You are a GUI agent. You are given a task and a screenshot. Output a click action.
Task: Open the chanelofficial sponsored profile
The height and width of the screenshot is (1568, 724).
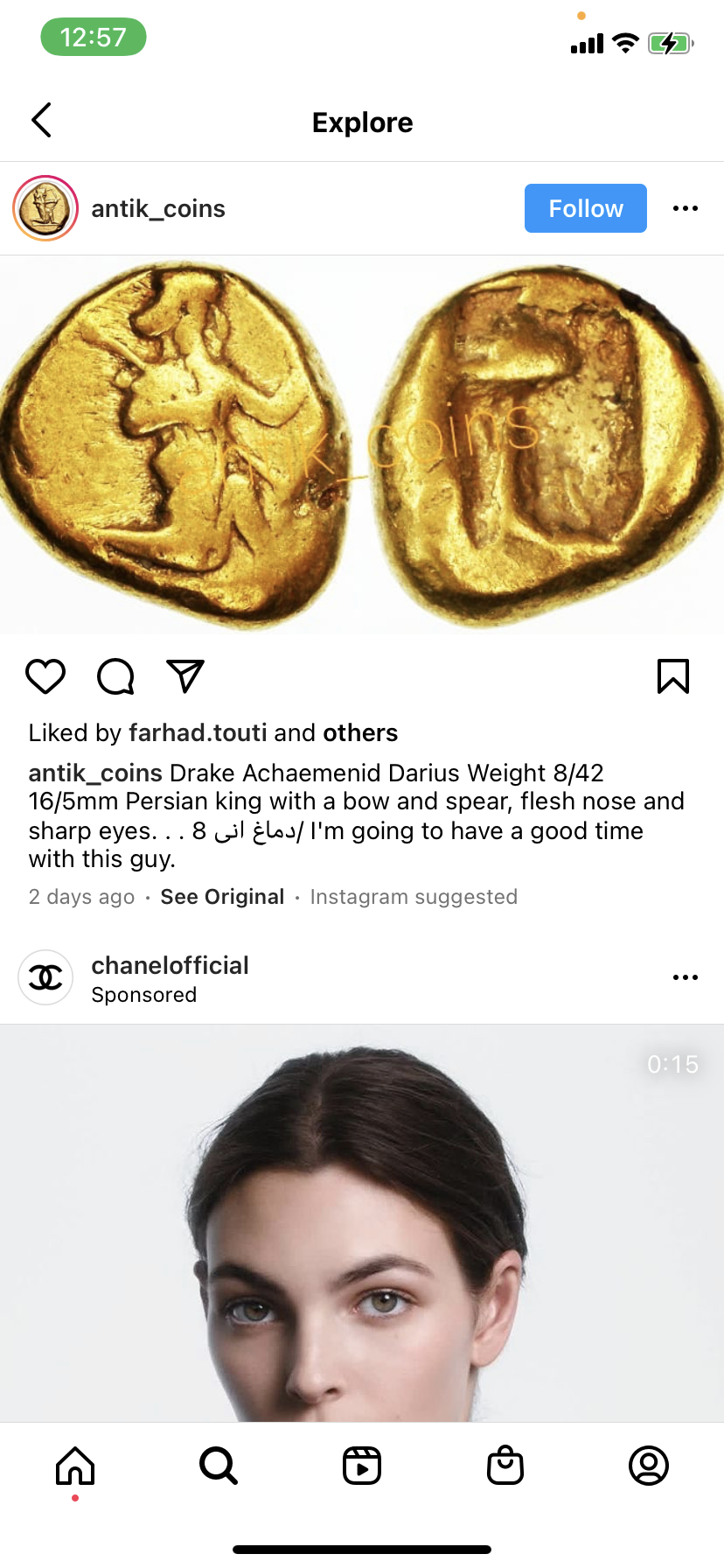170,965
